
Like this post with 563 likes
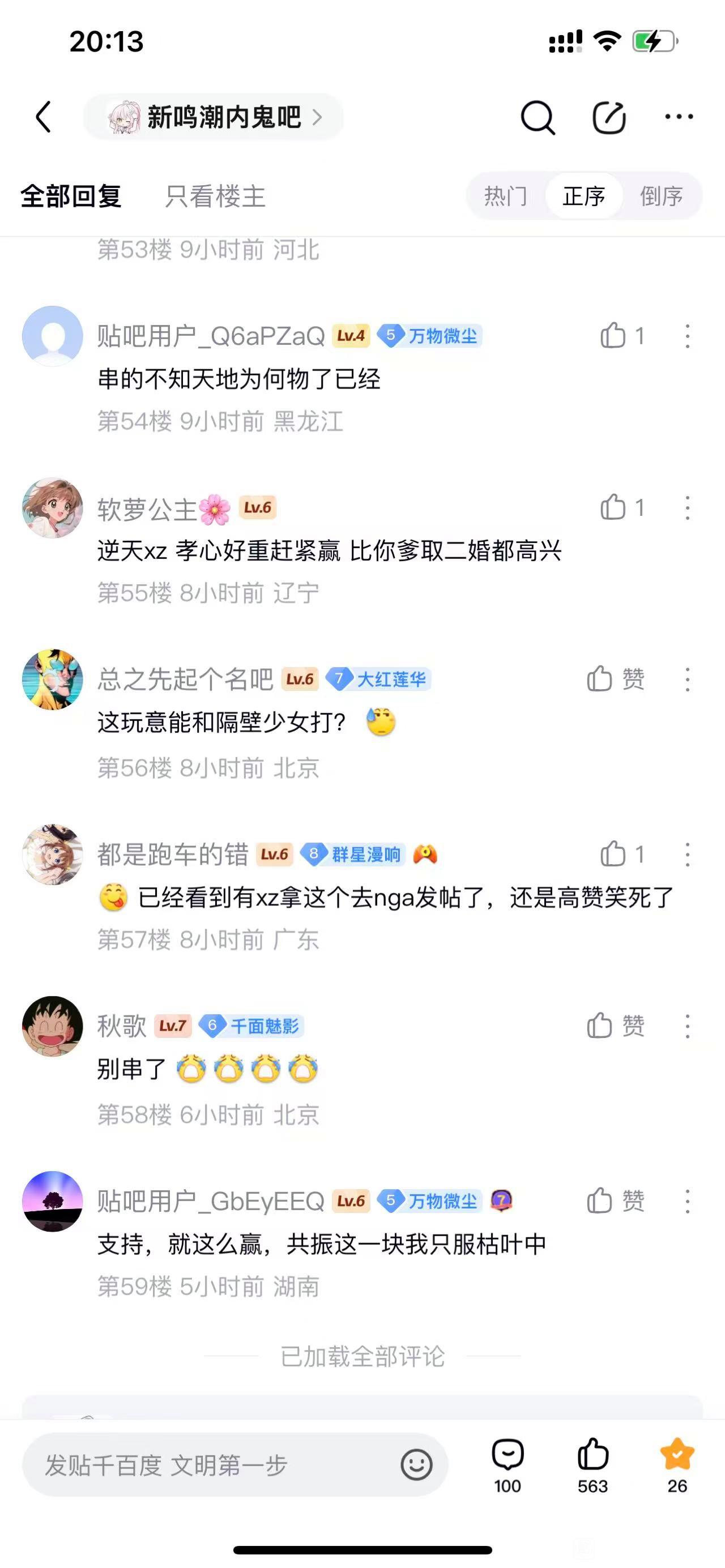coord(592,1465)
